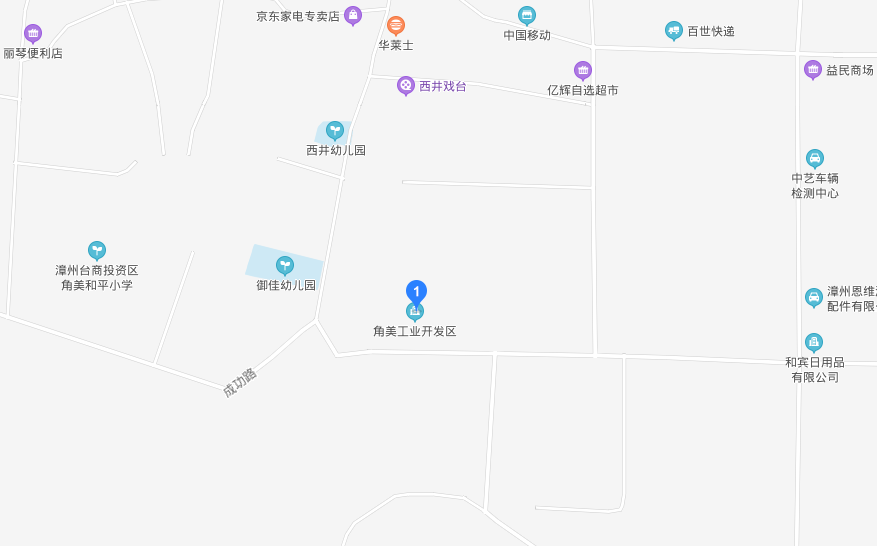Tap the 中国移动 marker

pos(527,15)
